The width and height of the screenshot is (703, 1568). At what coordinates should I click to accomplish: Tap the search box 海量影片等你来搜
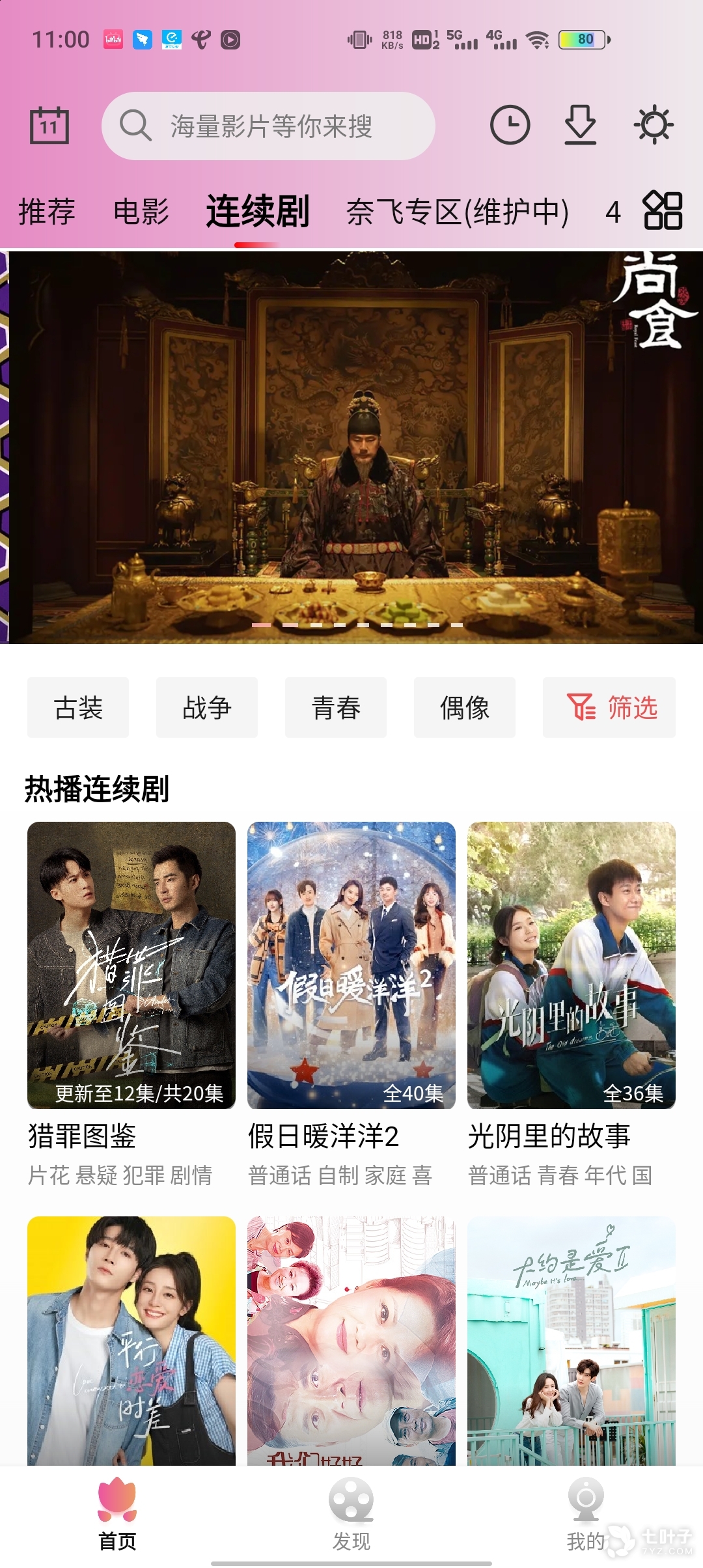point(268,126)
